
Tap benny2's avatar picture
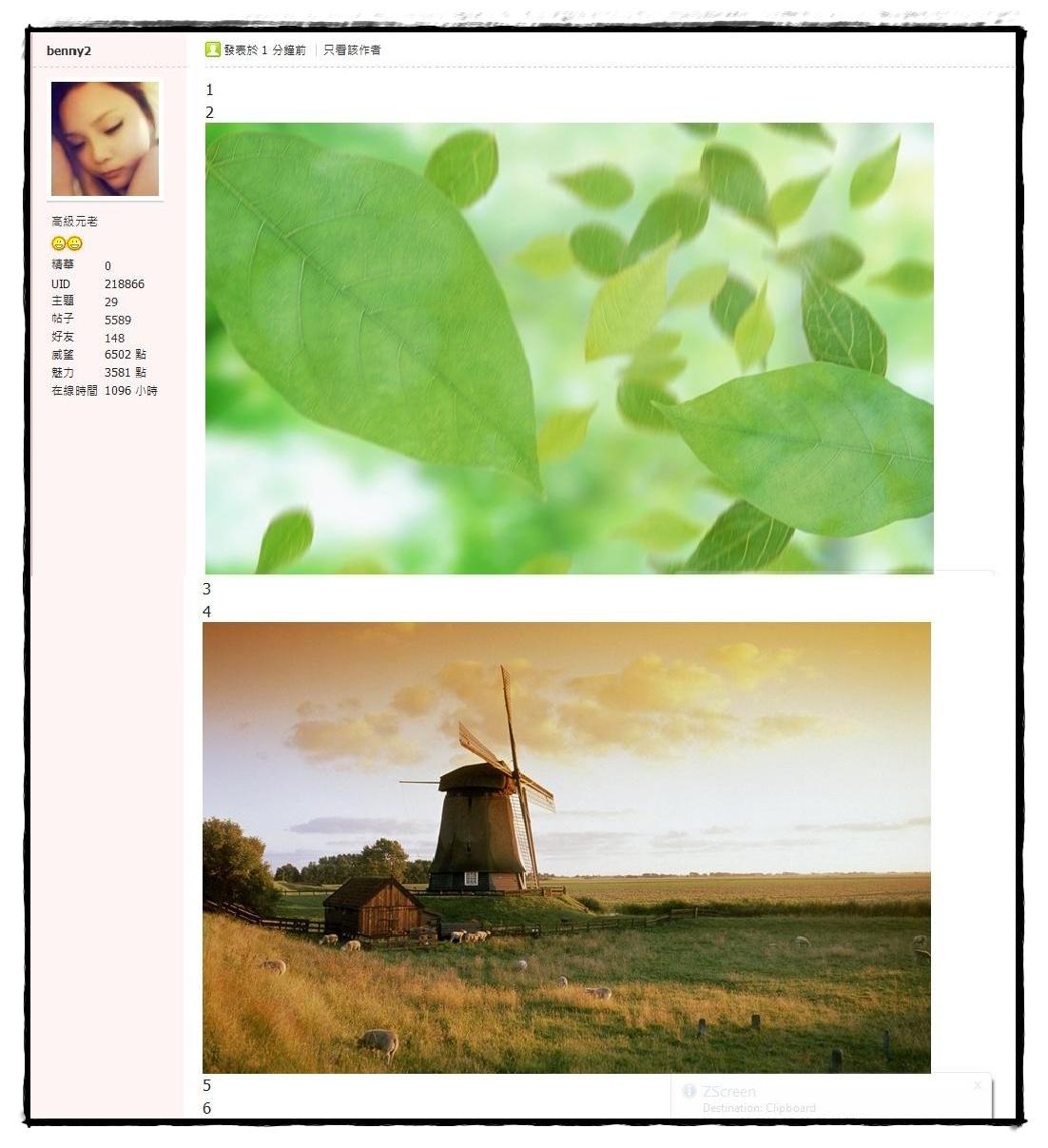[x=105, y=139]
